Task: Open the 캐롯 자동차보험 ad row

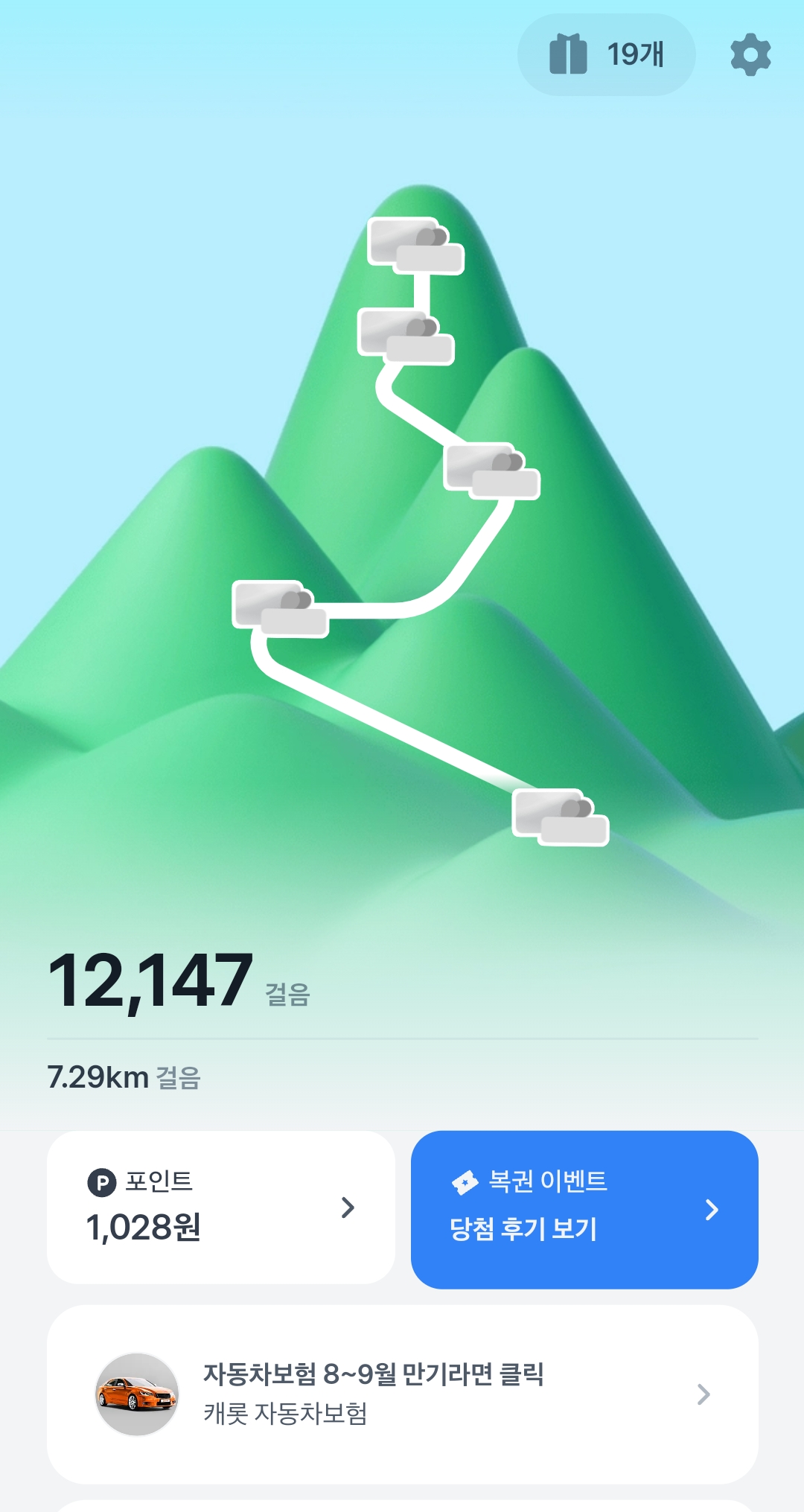Action: pyautogui.click(x=402, y=1394)
